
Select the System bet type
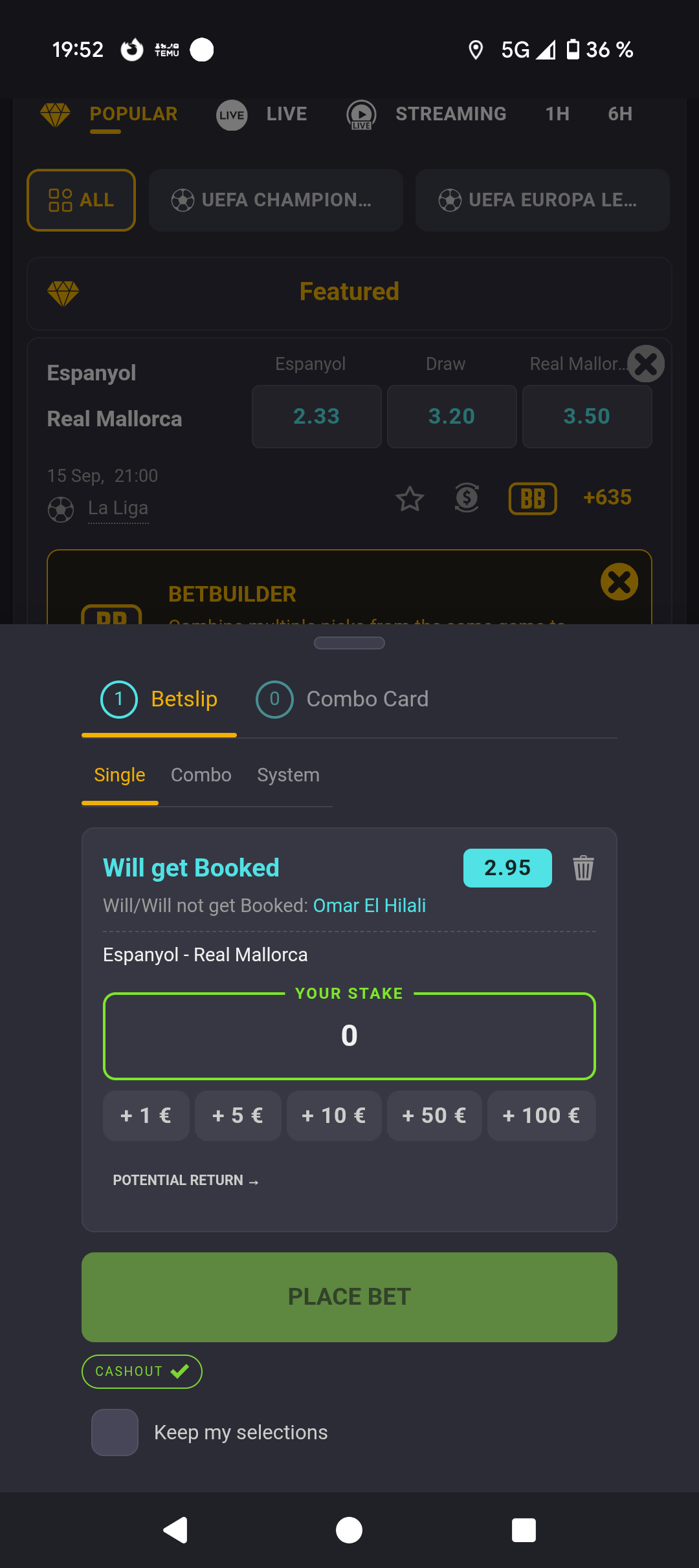[288, 775]
